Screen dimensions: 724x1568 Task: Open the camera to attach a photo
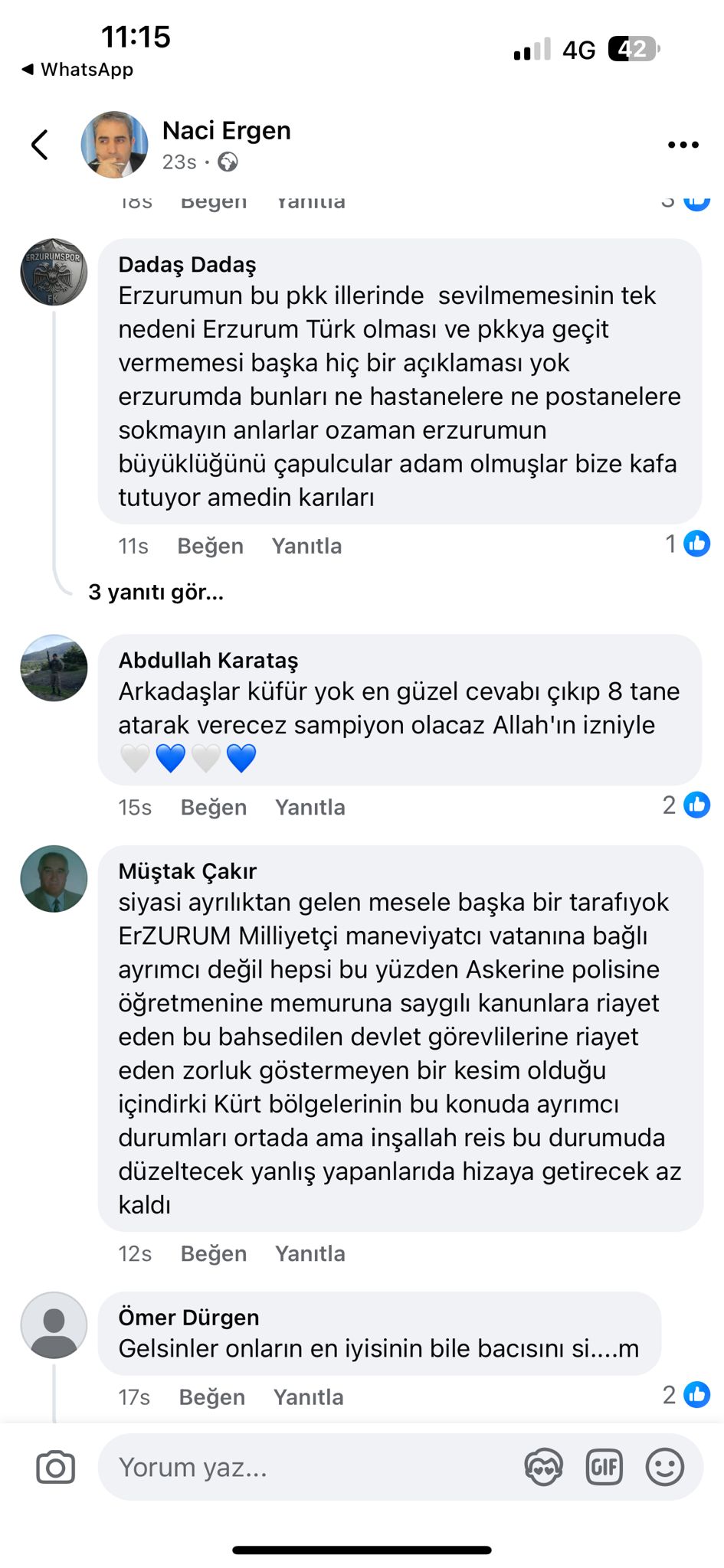pyautogui.click(x=56, y=1467)
